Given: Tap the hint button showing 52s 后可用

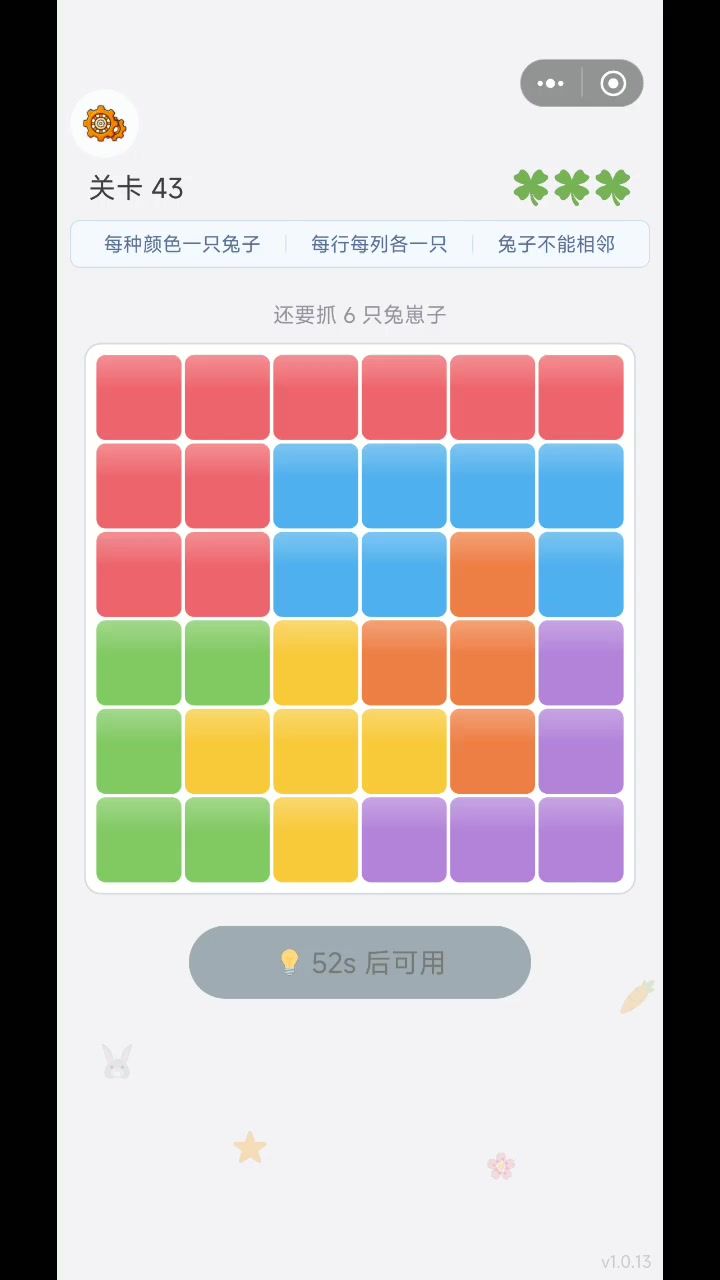Looking at the screenshot, I should tap(360, 962).
